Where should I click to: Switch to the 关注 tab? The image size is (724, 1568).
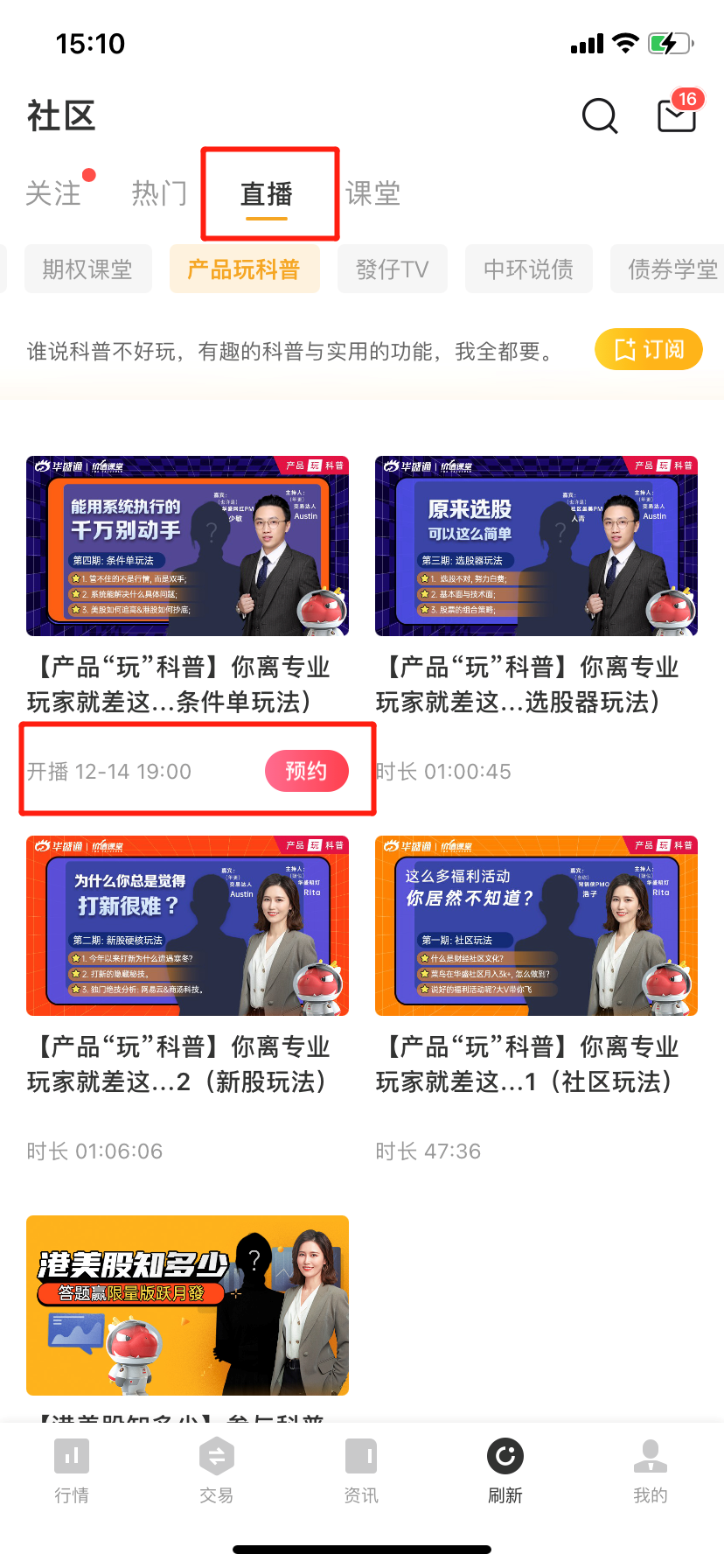coord(53,193)
